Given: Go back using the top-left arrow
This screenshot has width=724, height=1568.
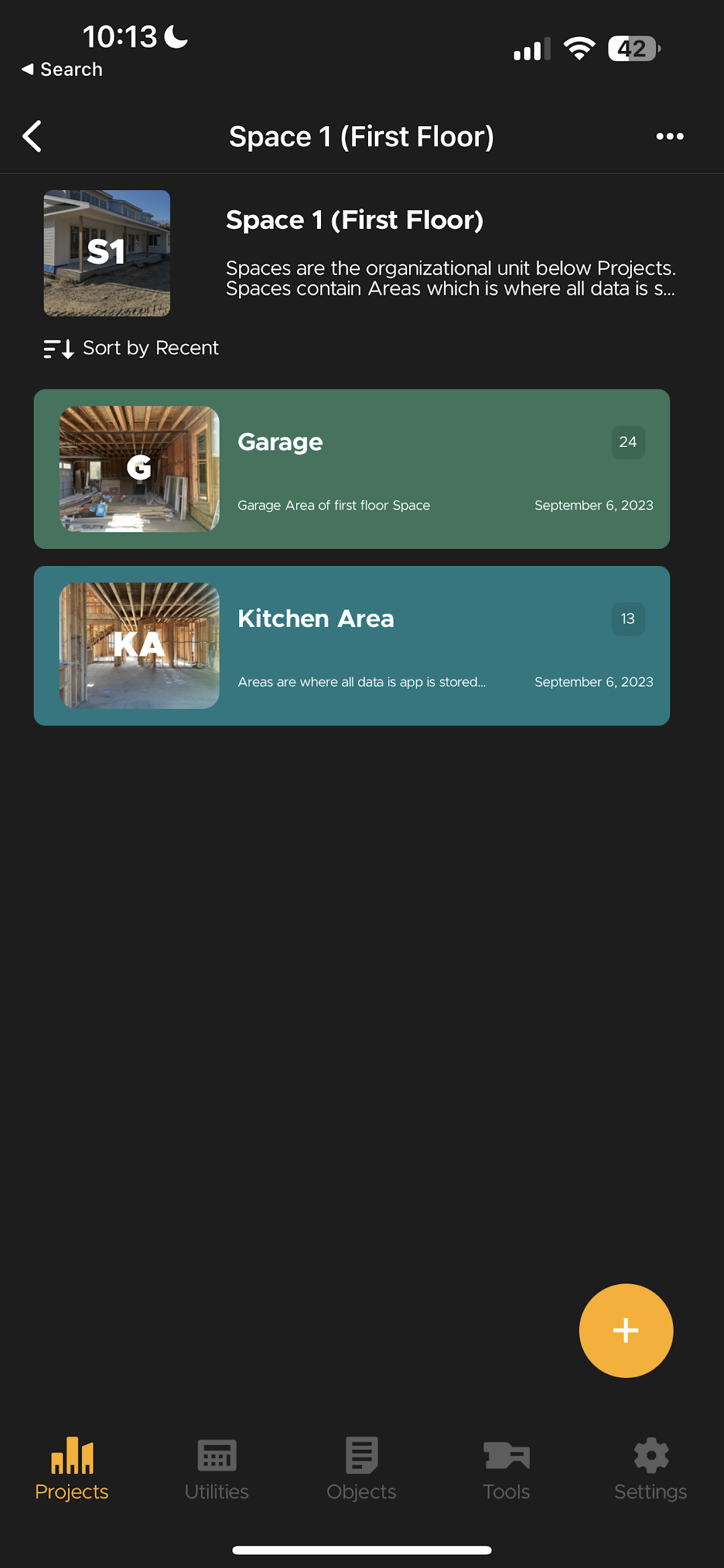Looking at the screenshot, I should [x=32, y=136].
